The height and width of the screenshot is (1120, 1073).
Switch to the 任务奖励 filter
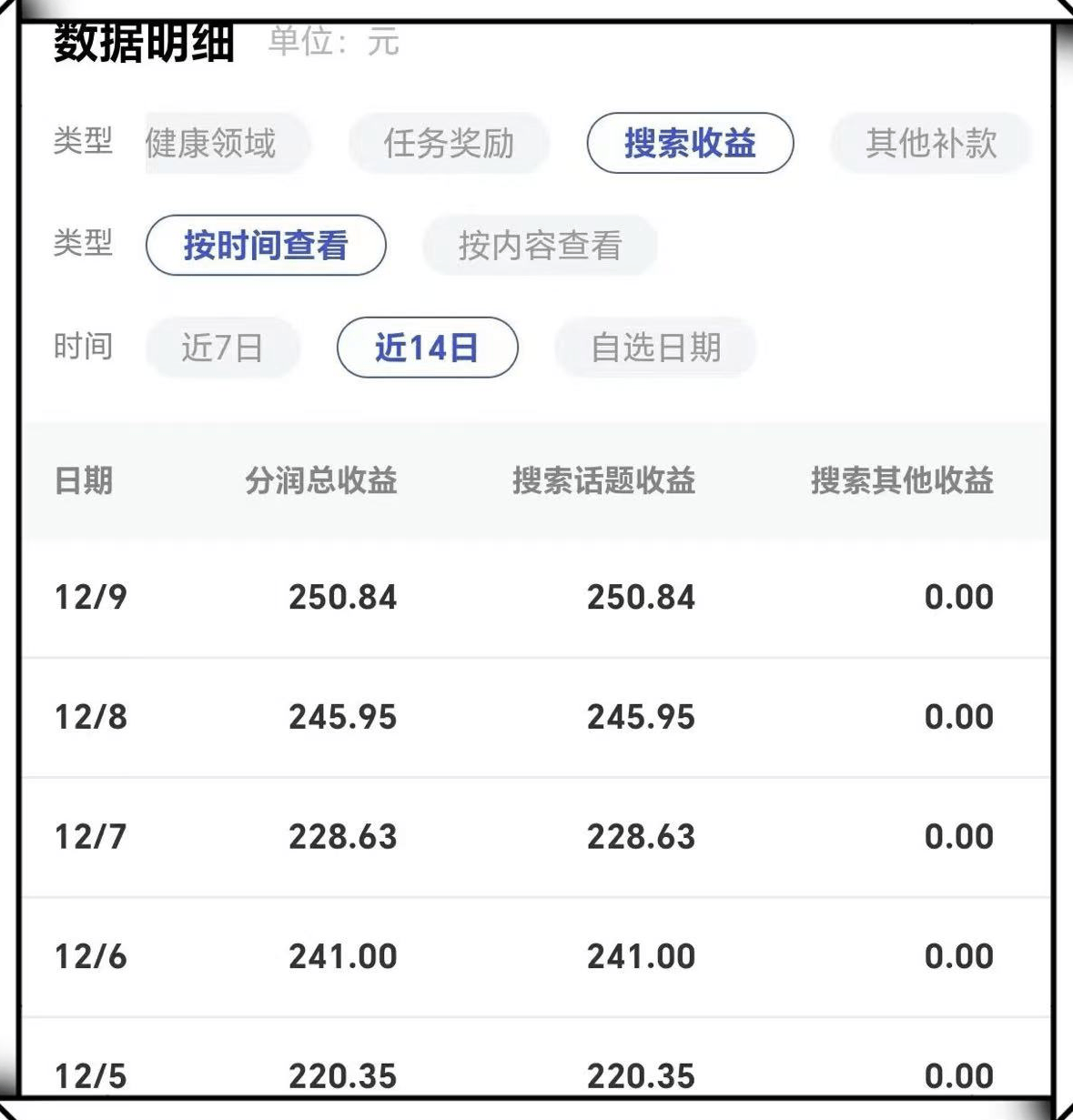(449, 143)
